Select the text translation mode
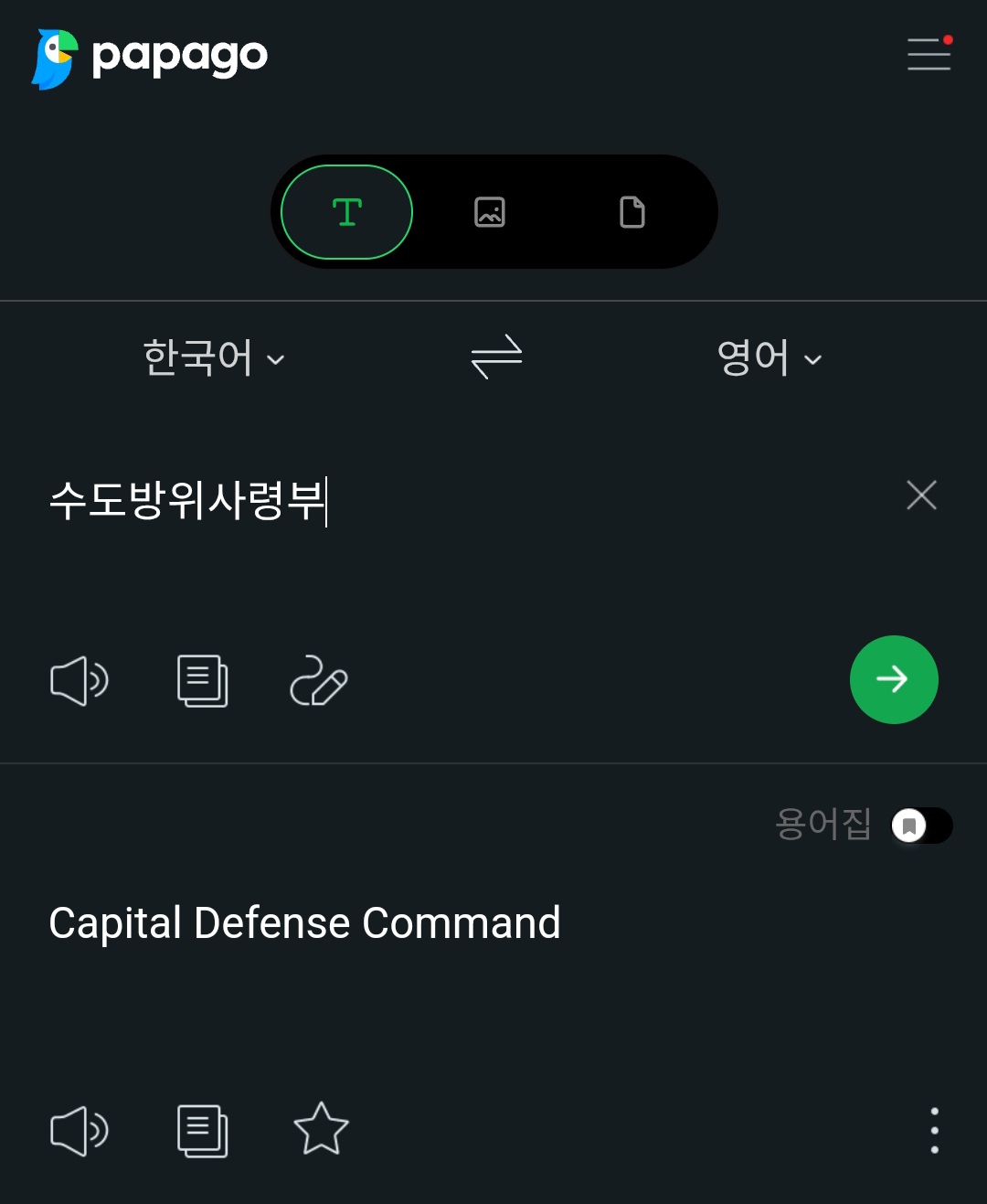 pyautogui.click(x=346, y=212)
